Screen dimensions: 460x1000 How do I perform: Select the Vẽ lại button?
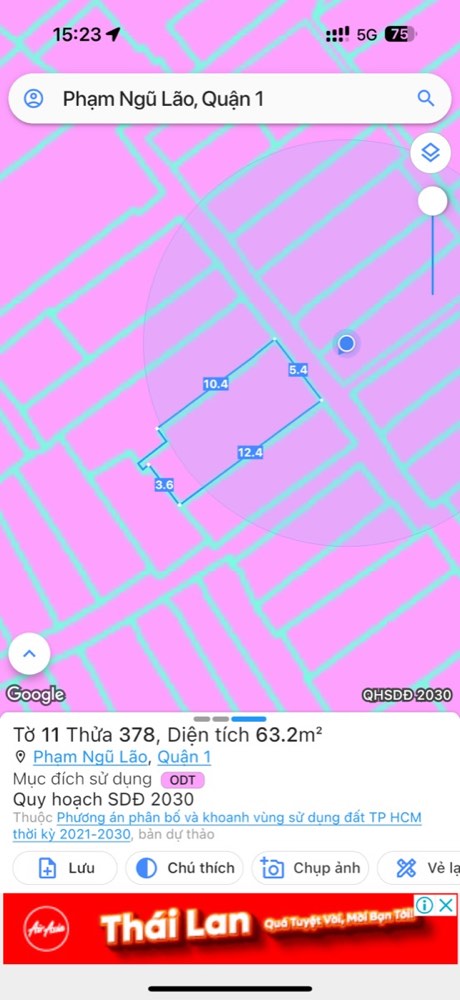pos(419,868)
